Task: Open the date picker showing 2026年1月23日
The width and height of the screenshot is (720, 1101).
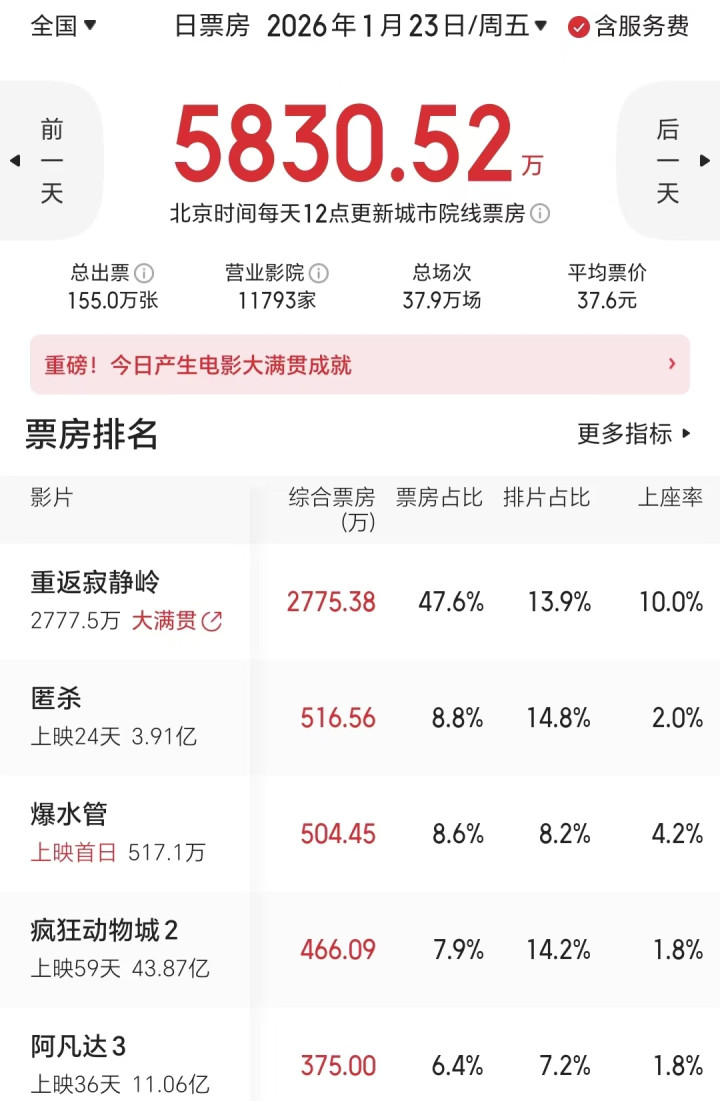Action: tap(407, 26)
